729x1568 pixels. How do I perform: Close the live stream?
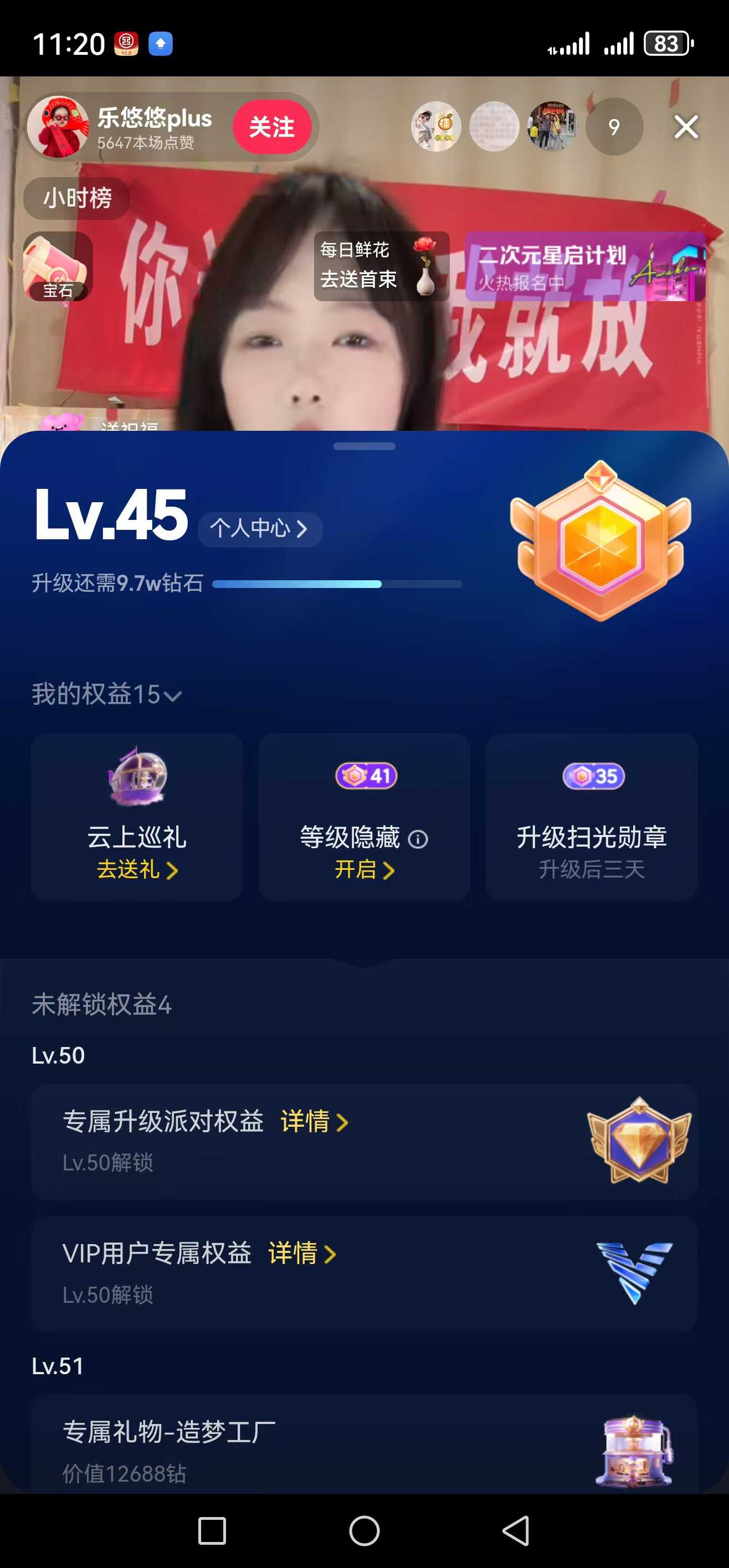(686, 127)
